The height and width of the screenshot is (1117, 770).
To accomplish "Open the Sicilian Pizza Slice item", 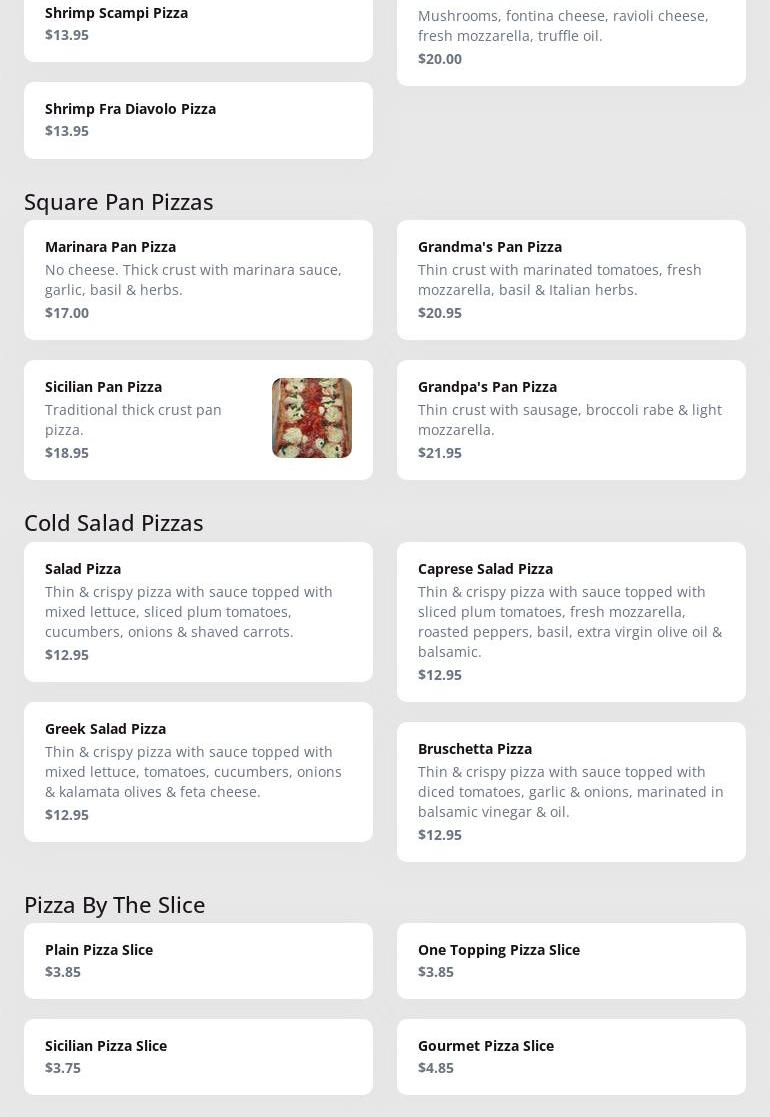I will (x=198, y=1057).
